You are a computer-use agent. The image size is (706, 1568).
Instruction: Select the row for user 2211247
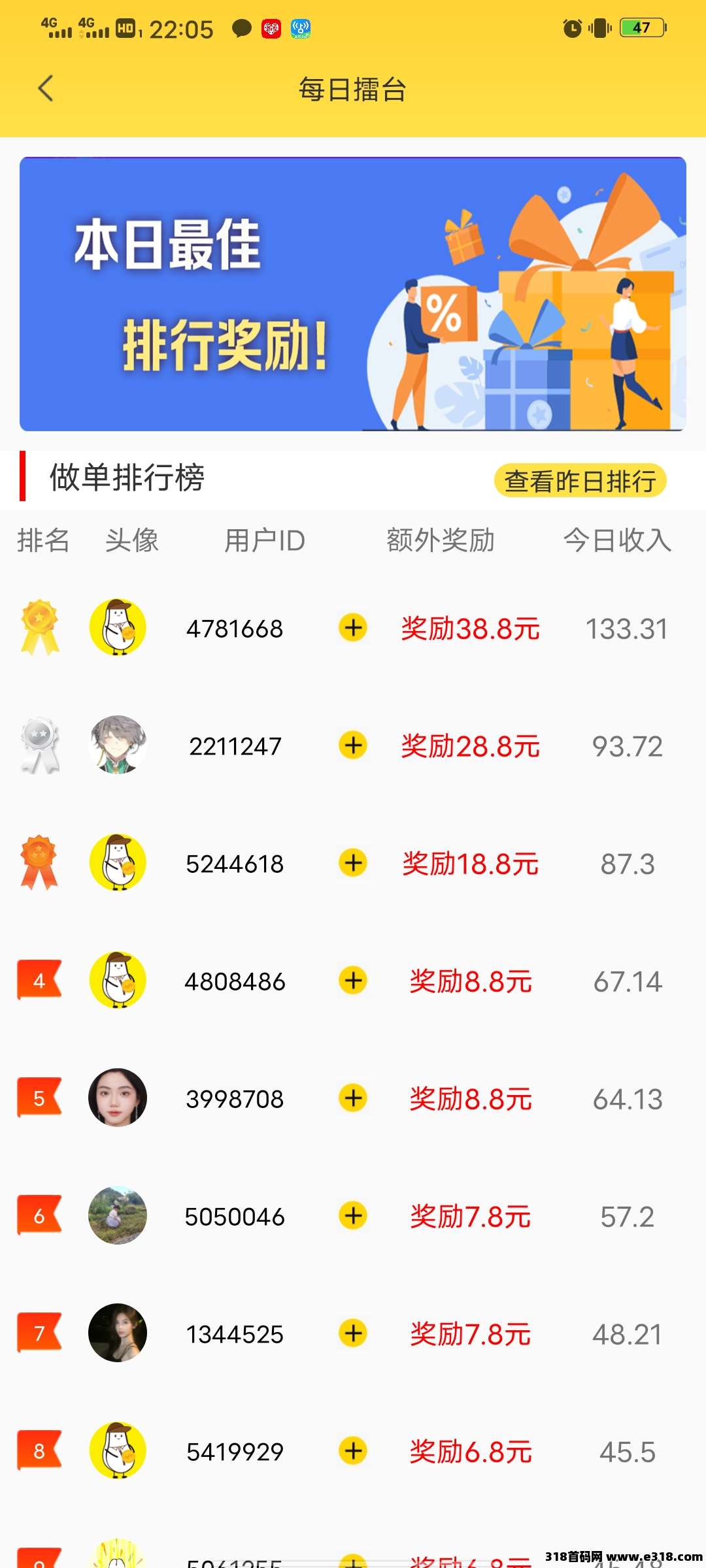pos(353,745)
